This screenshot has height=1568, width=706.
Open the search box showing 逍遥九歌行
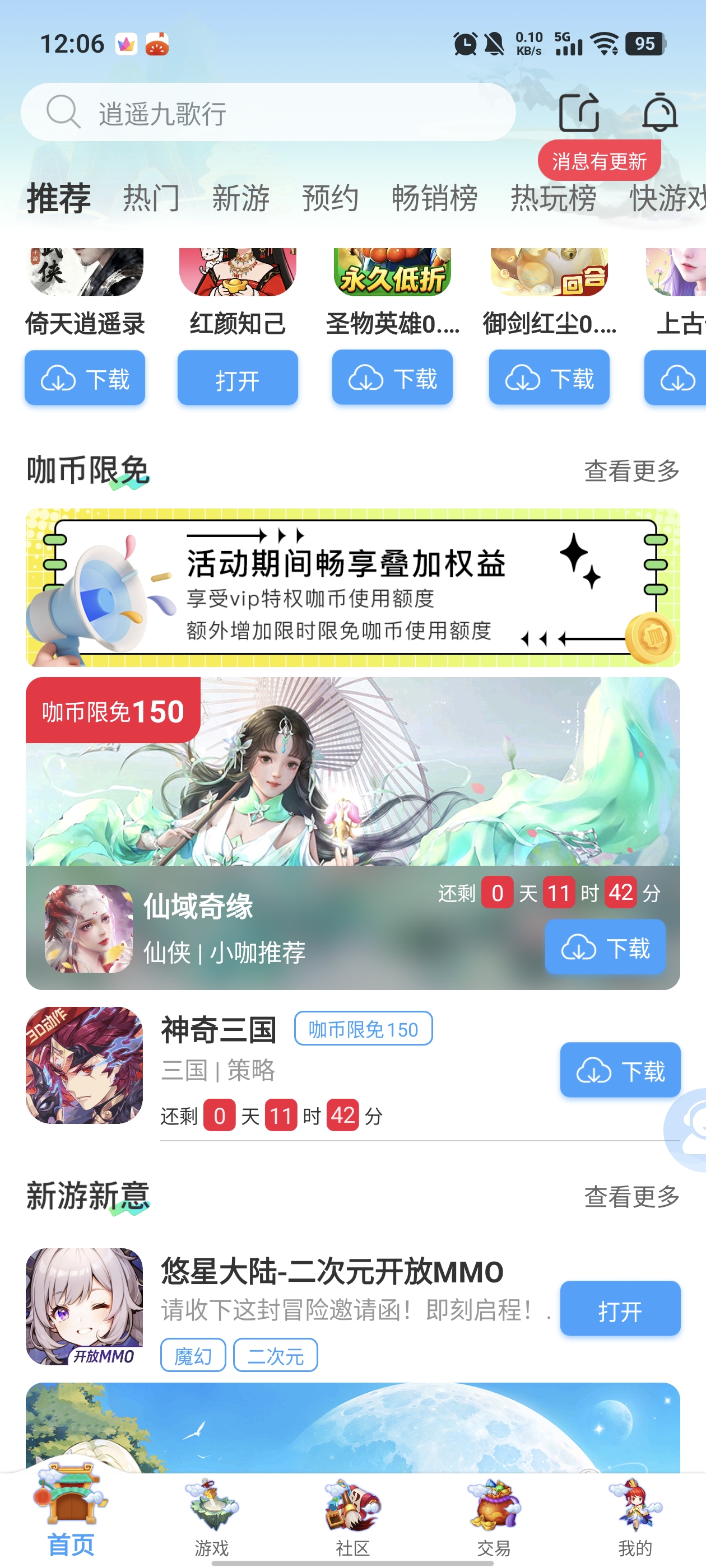click(268, 113)
